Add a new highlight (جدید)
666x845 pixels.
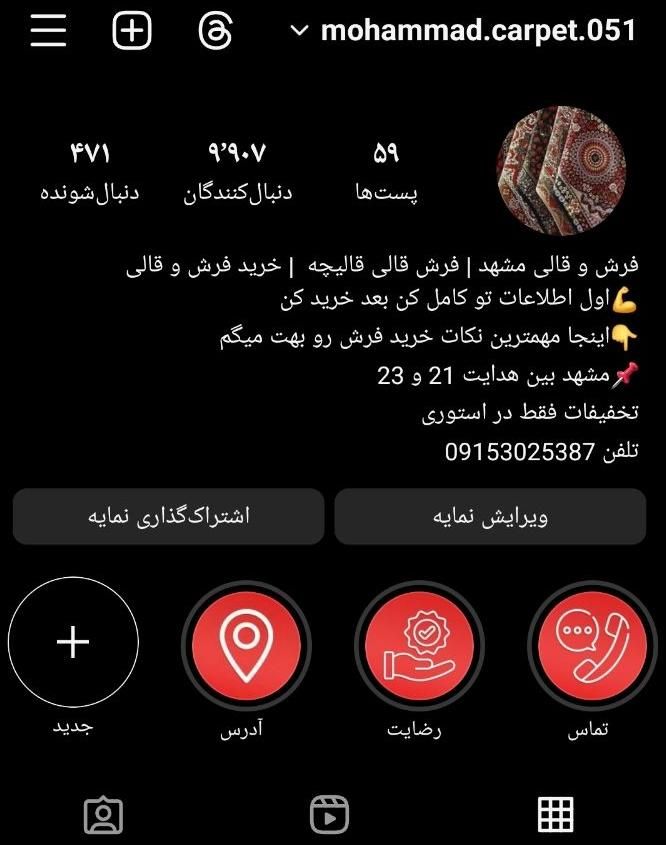[73, 642]
